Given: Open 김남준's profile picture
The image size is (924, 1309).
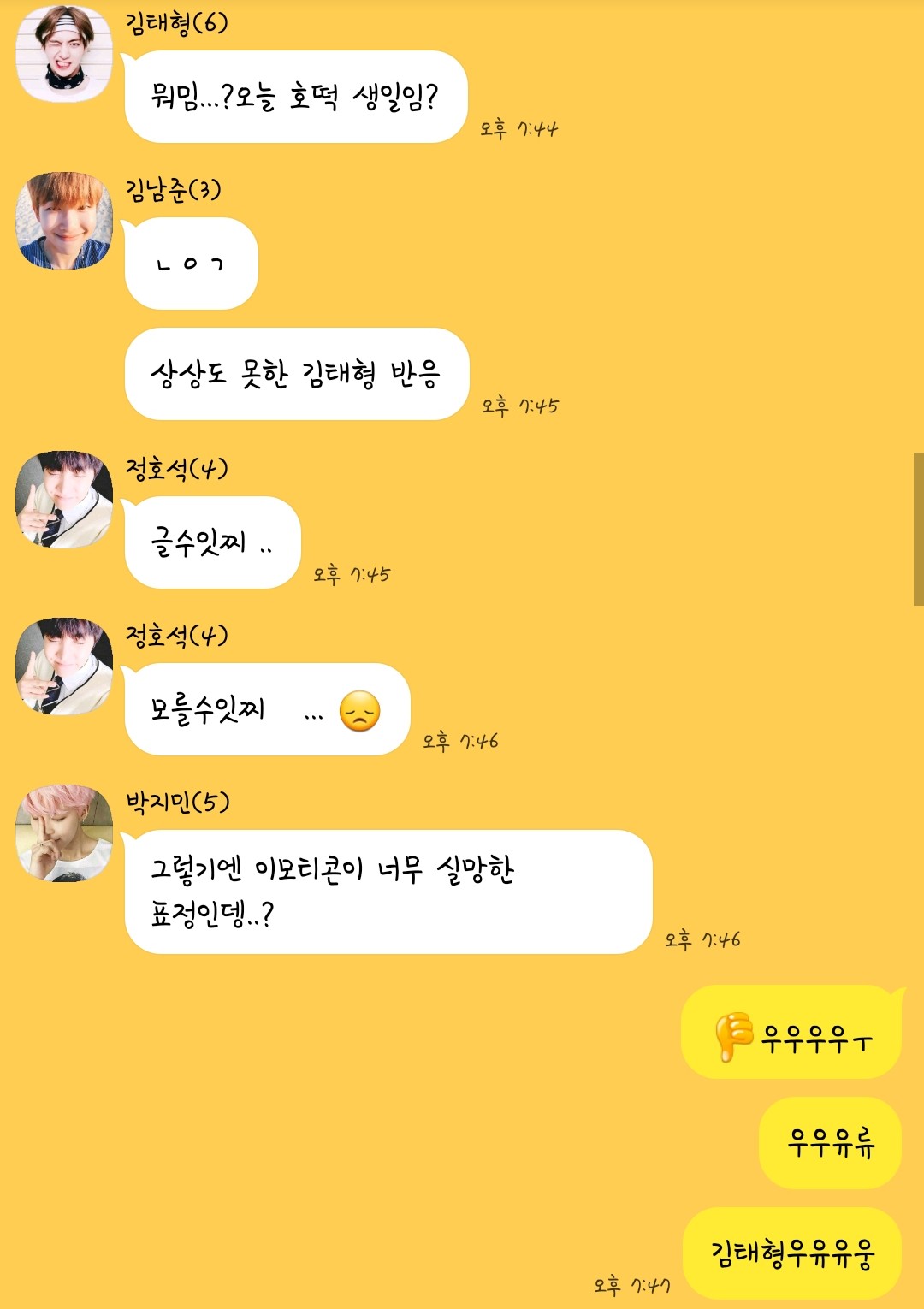Looking at the screenshot, I should 64,221.
